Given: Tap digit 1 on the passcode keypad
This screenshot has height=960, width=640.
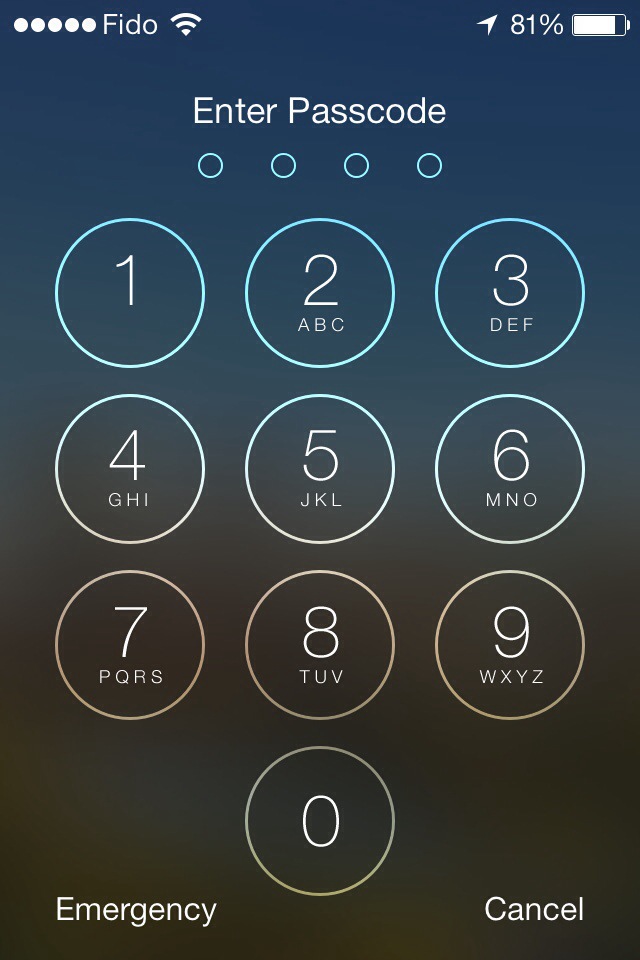Looking at the screenshot, I should 130,293.
